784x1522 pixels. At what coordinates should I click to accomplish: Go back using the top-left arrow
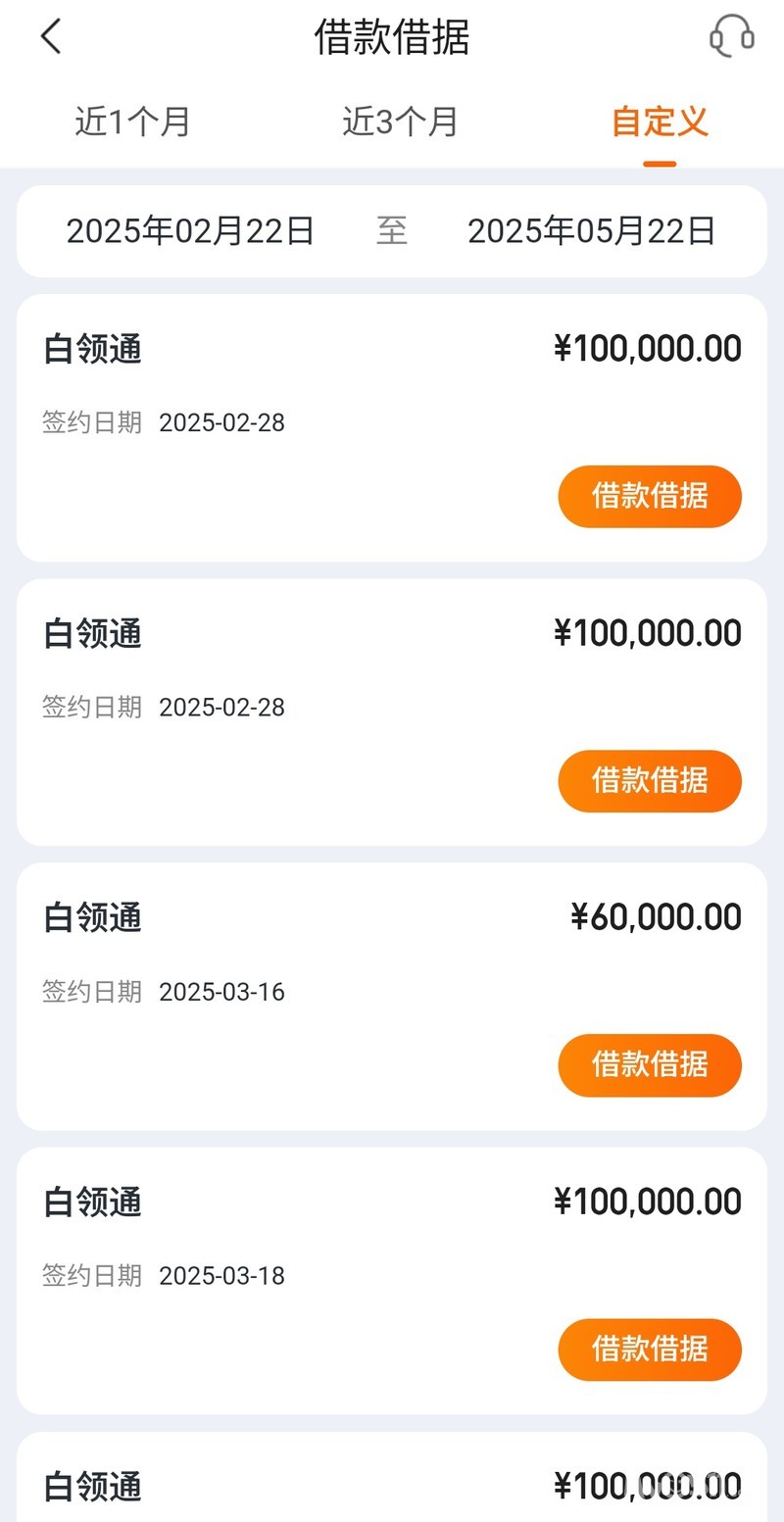click(51, 37)
